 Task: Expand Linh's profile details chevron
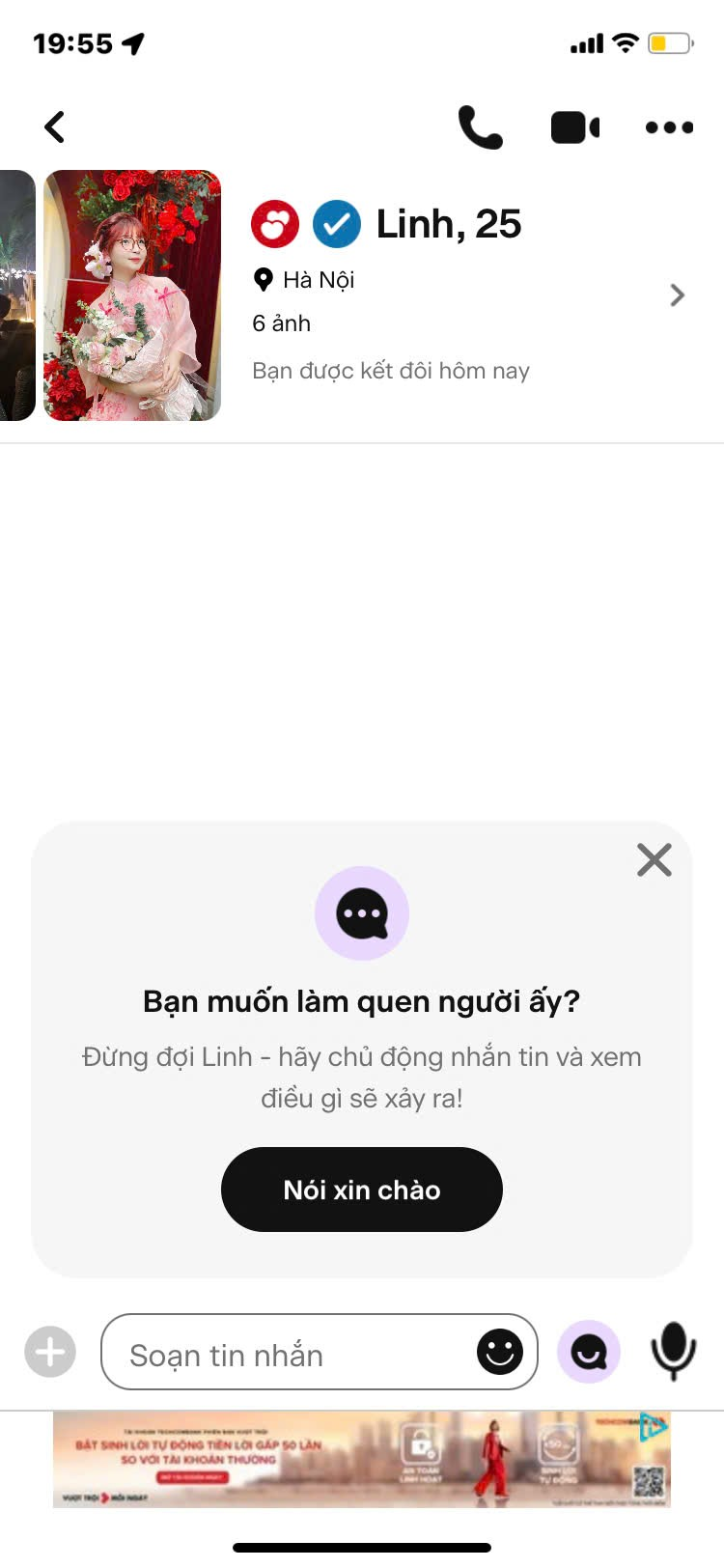pyautogui.click(x=678, y=295)
